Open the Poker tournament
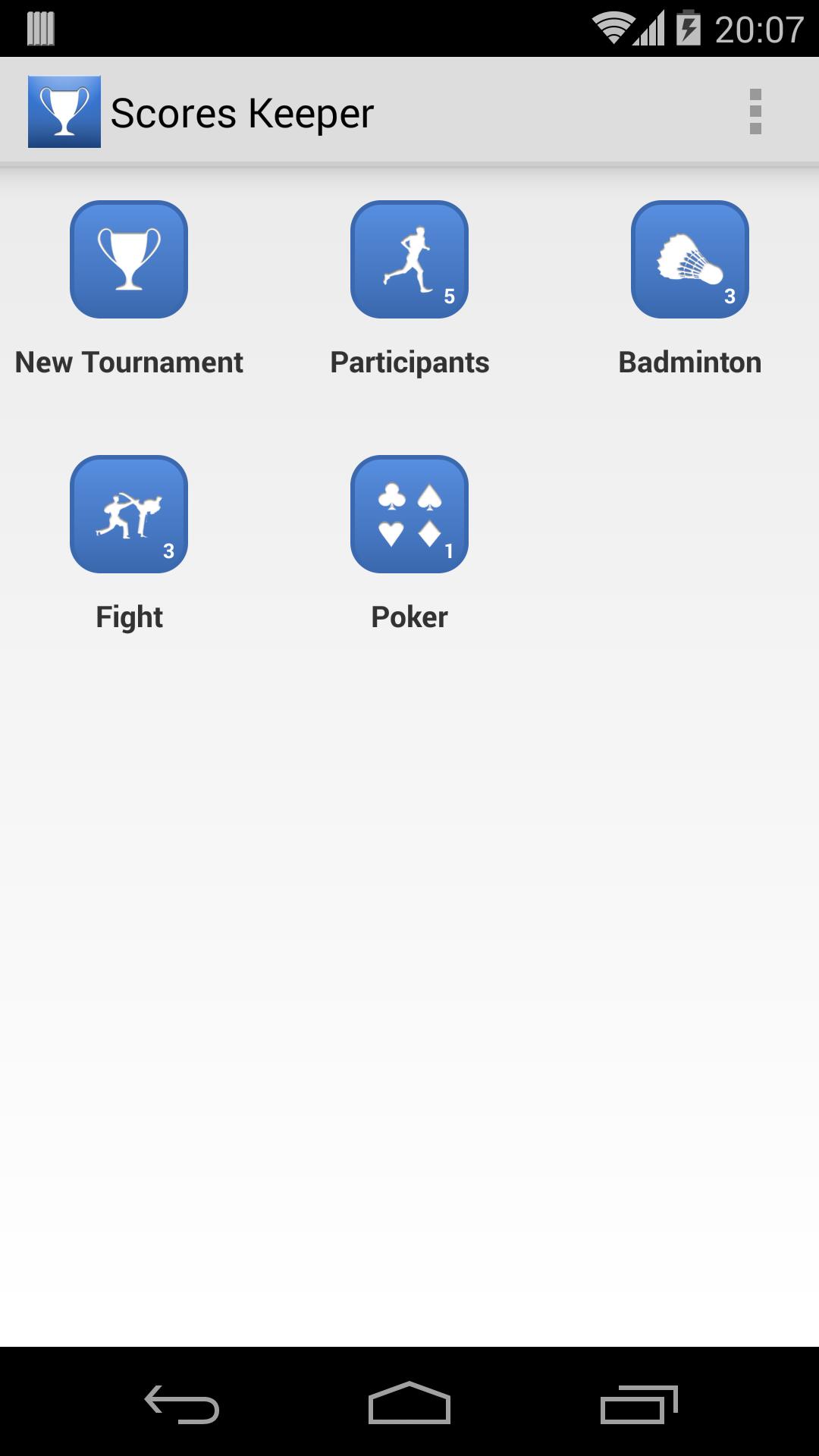Image resolution: width=819 pixels, height=1456 pixels. [x=409, y=514]
